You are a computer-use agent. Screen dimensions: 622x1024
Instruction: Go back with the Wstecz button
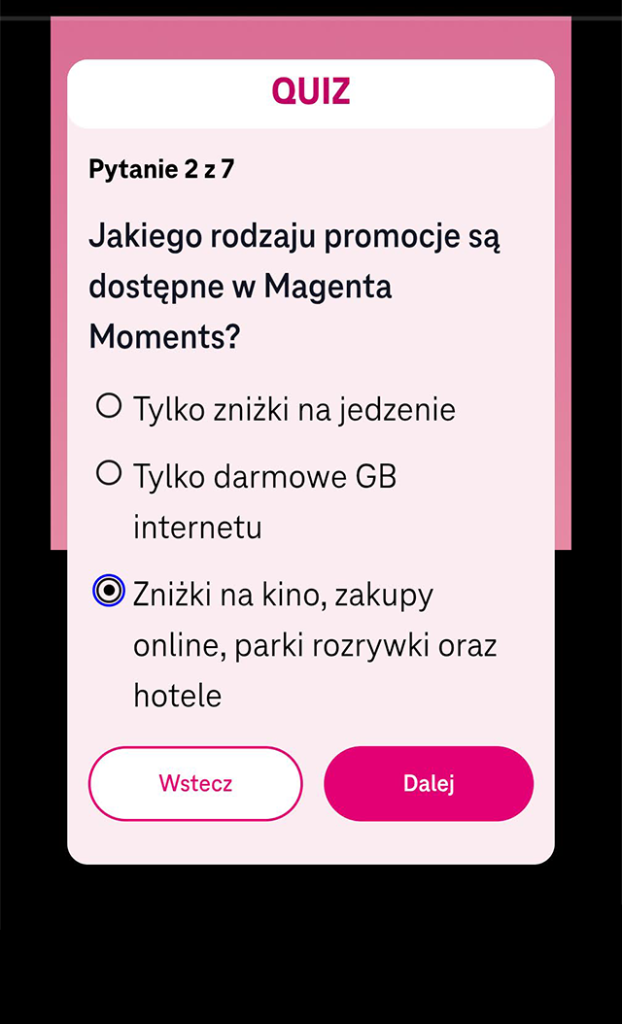(195, 783)
